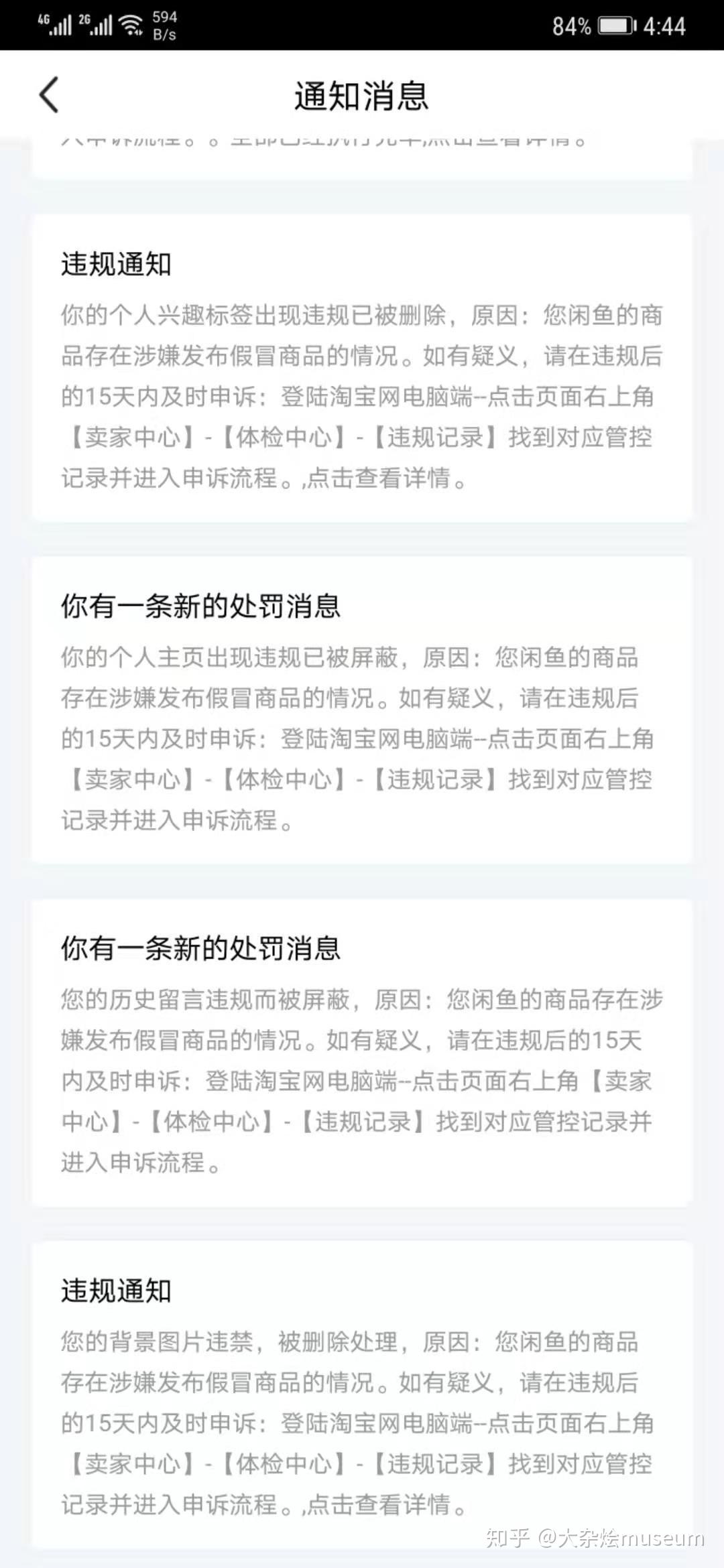The height and width of the screenshot is (1568, 724).
Task: Open the 违规通知 card about 个人兴趣标签
Action: pyautogui.click(x=362, y=369)
